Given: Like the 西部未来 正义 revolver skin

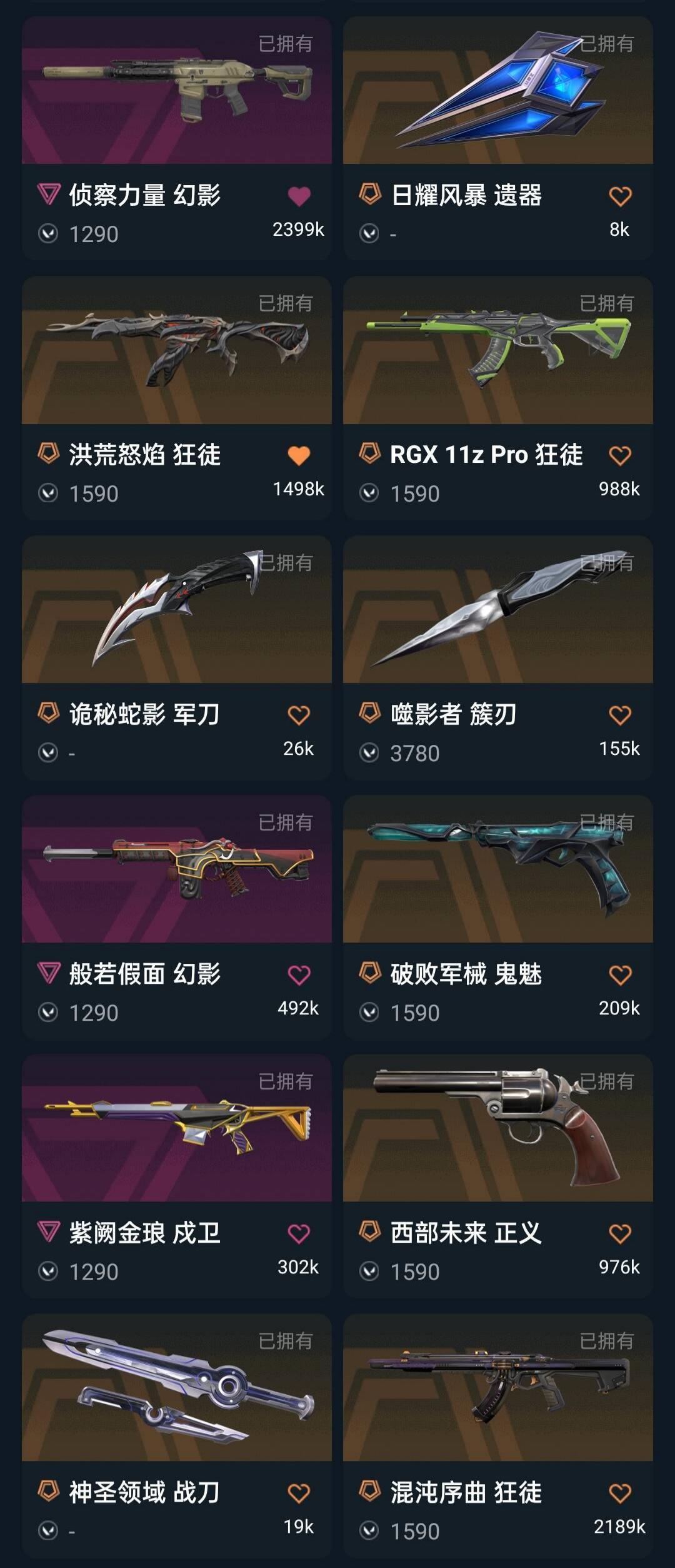Looking at the screenshot, I should pyautogui.click(x=620, y=1233).
